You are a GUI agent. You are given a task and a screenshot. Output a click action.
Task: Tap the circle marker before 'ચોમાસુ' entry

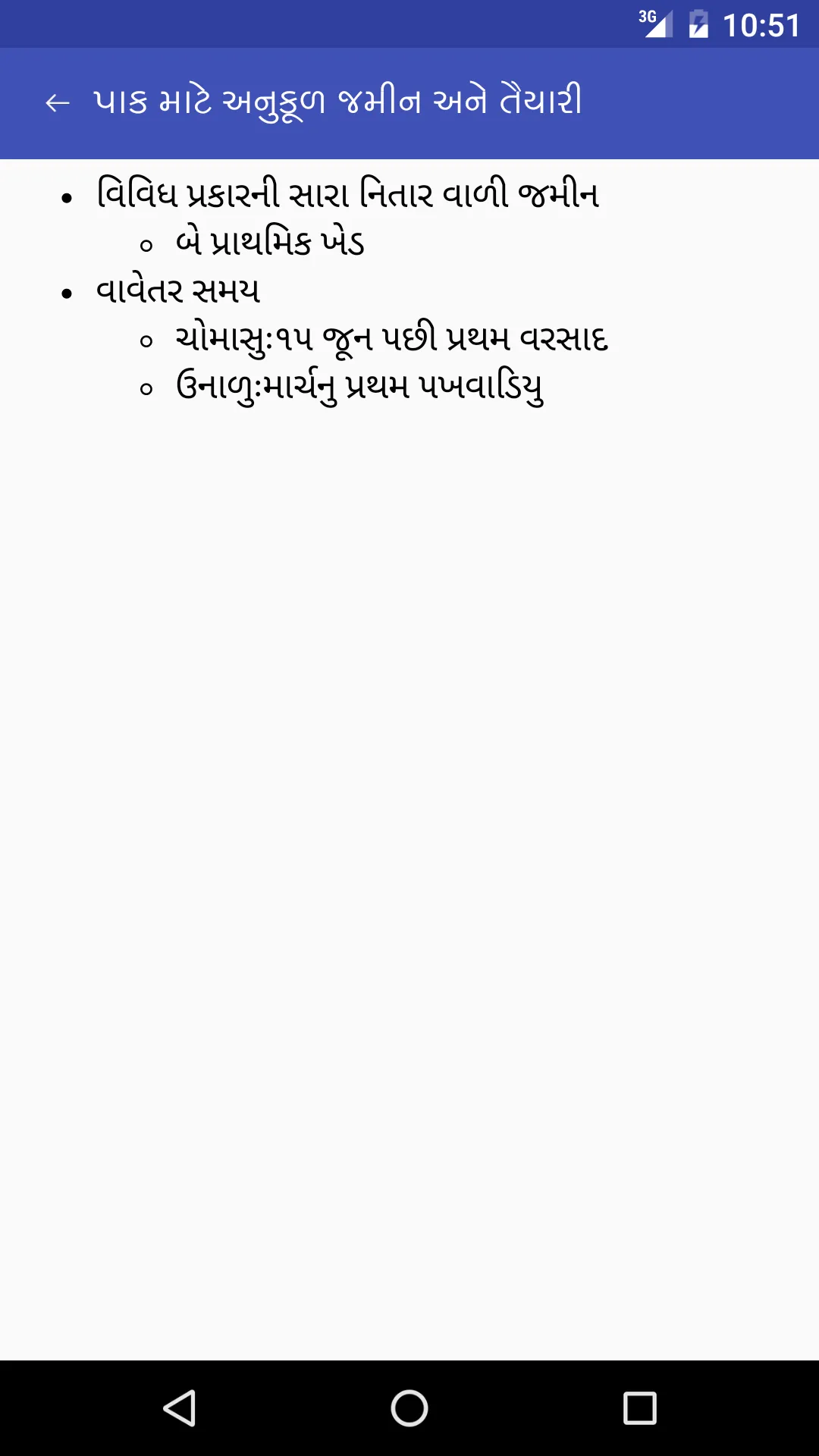pyautogui.click(x=144, y=341)
